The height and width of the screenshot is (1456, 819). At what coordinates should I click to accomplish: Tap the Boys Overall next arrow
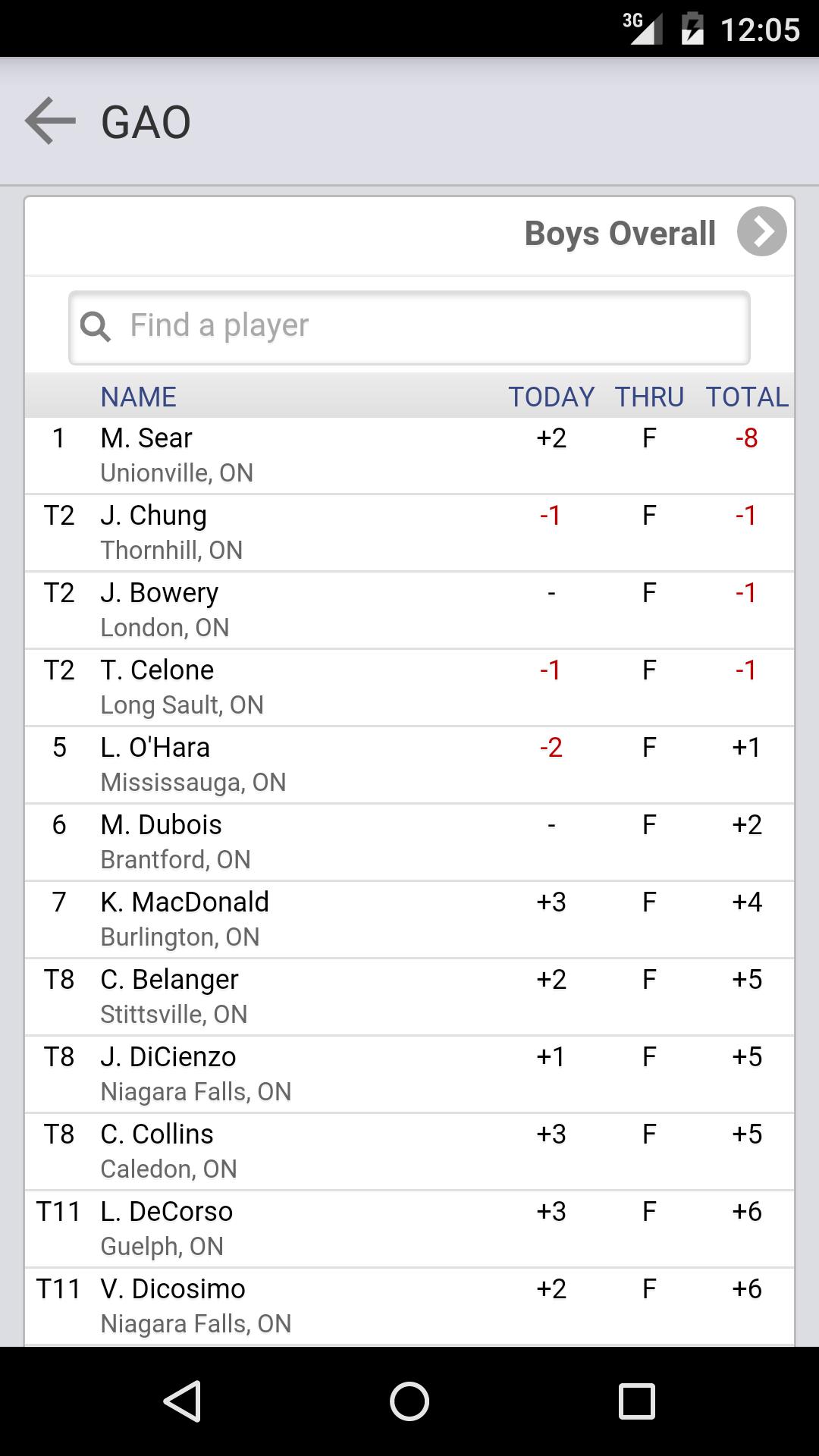761,232
